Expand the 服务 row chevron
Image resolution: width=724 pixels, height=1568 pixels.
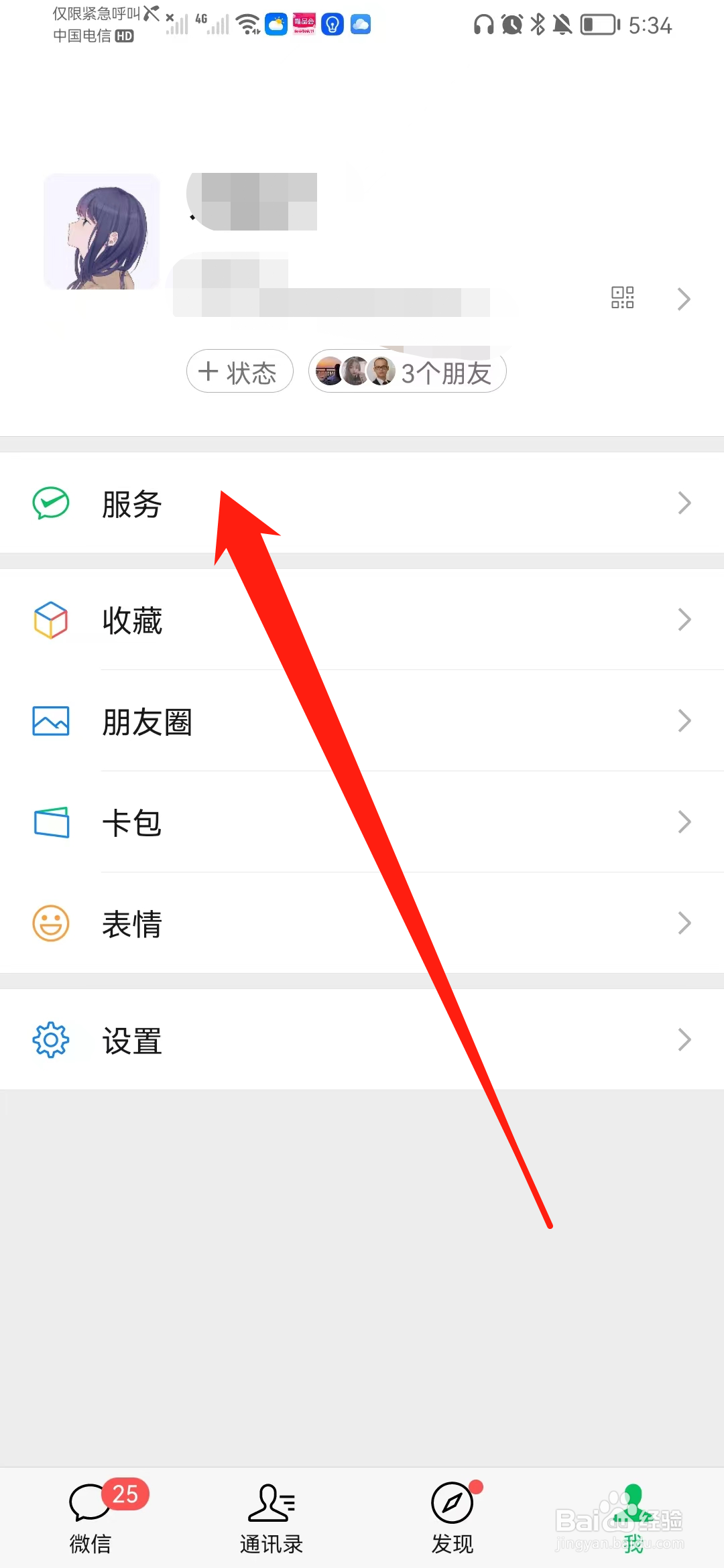click(x=684, y=503)
